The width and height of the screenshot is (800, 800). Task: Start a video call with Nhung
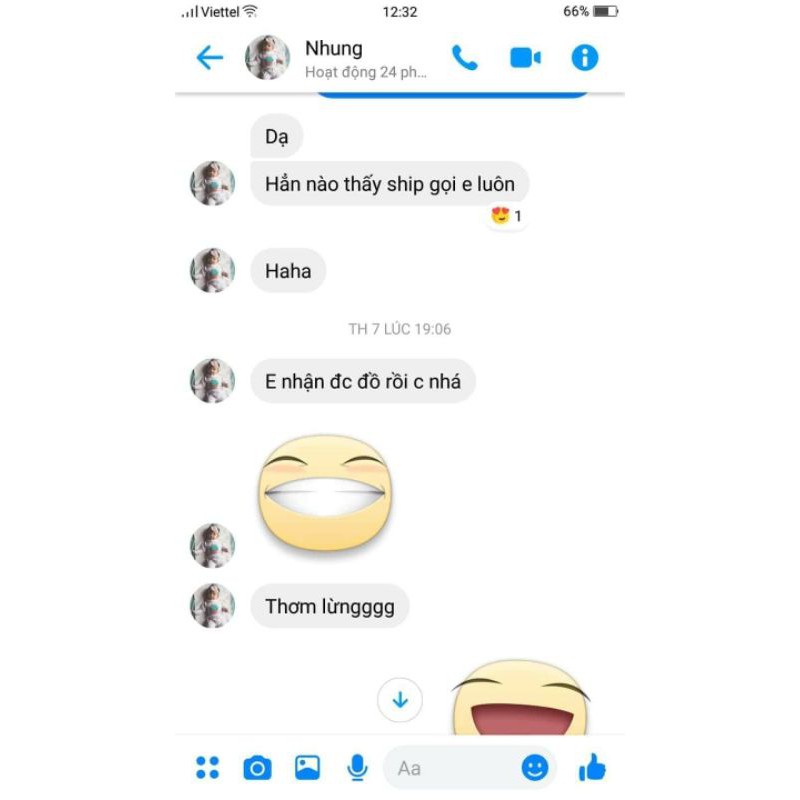(525, 58)
